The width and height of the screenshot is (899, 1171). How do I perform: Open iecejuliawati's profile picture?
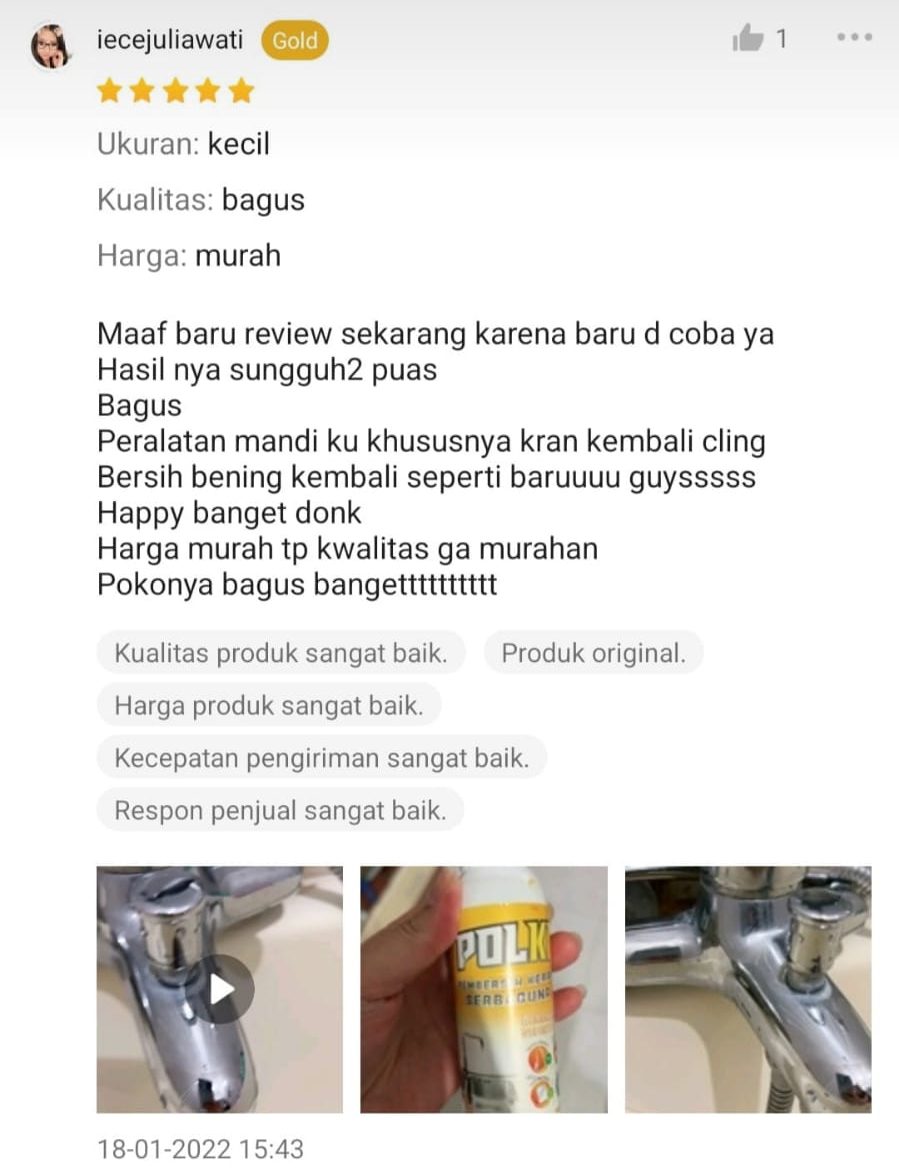tap(51, 45)
